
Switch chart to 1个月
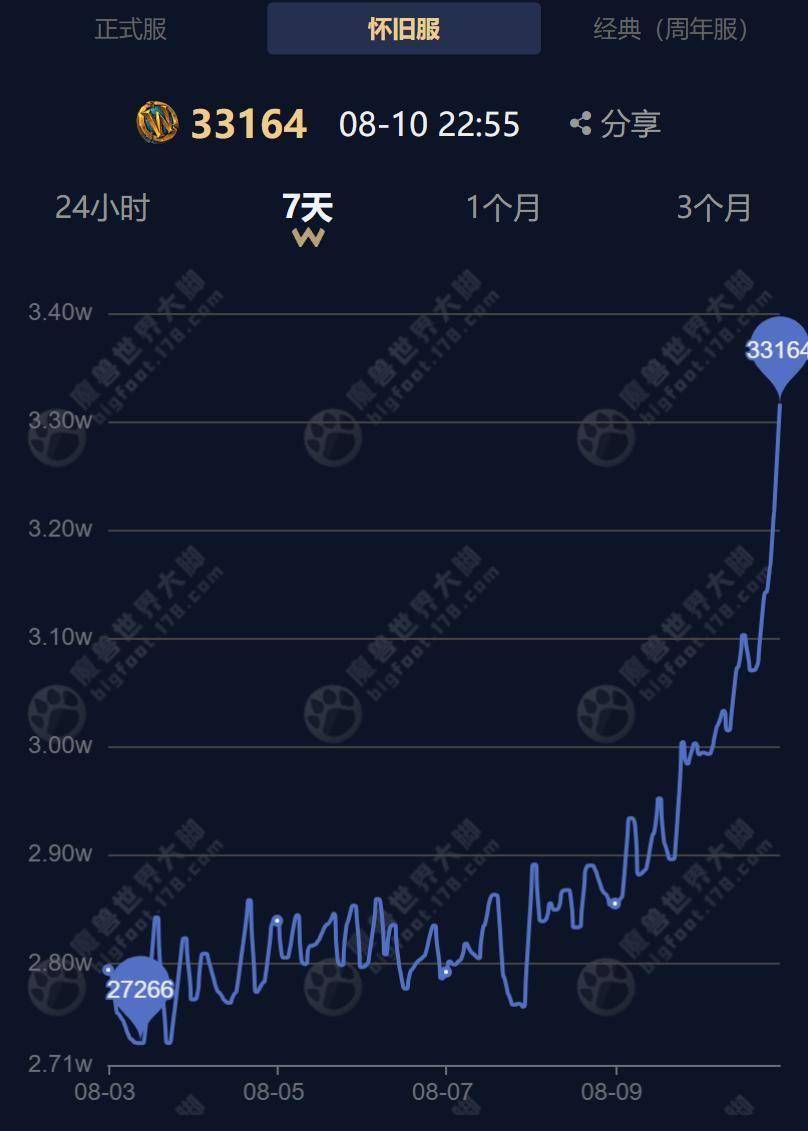(503, 208)
